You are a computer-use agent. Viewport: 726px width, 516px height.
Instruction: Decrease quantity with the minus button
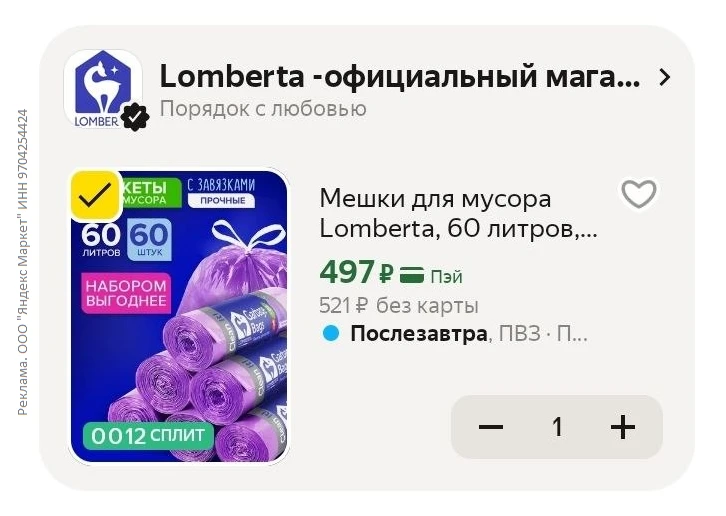tap(490, 428)
